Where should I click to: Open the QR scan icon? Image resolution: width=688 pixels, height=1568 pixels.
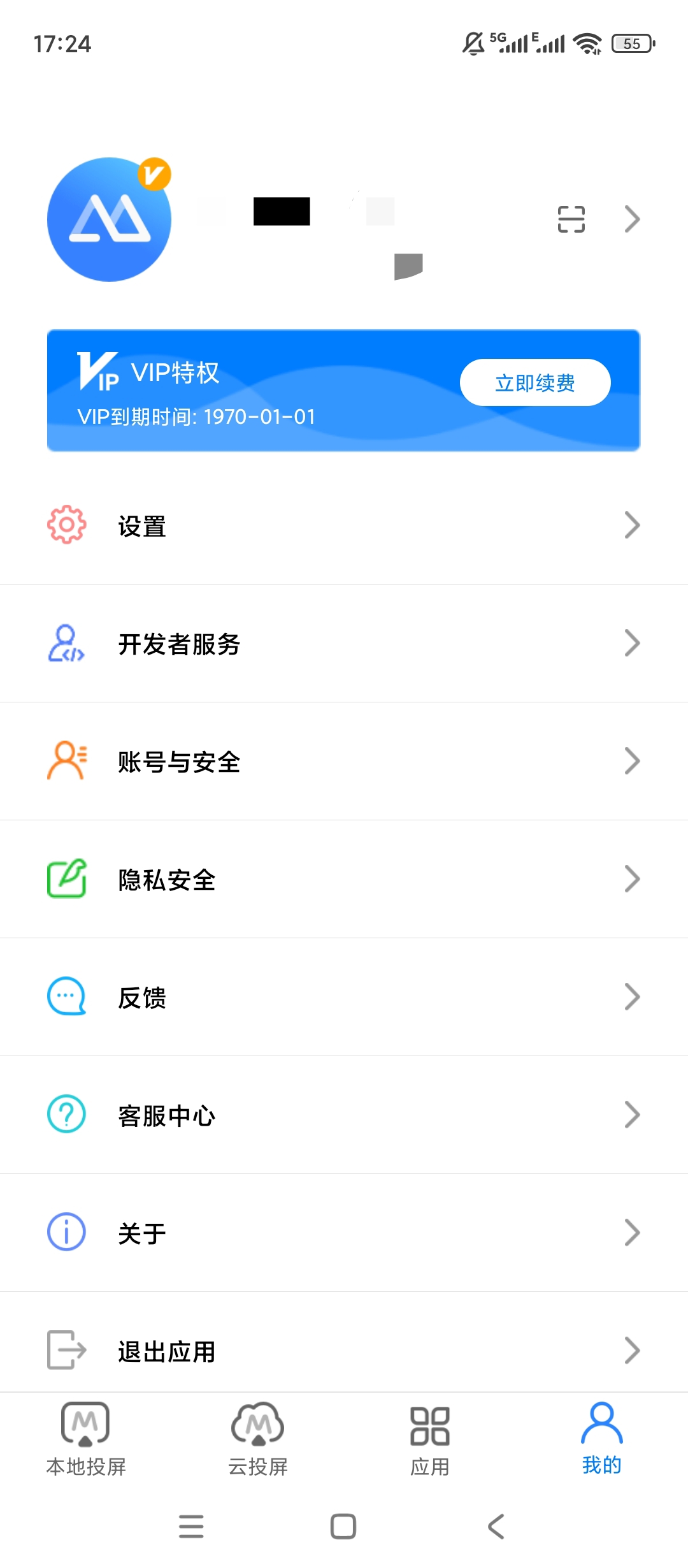pos(571,219)
